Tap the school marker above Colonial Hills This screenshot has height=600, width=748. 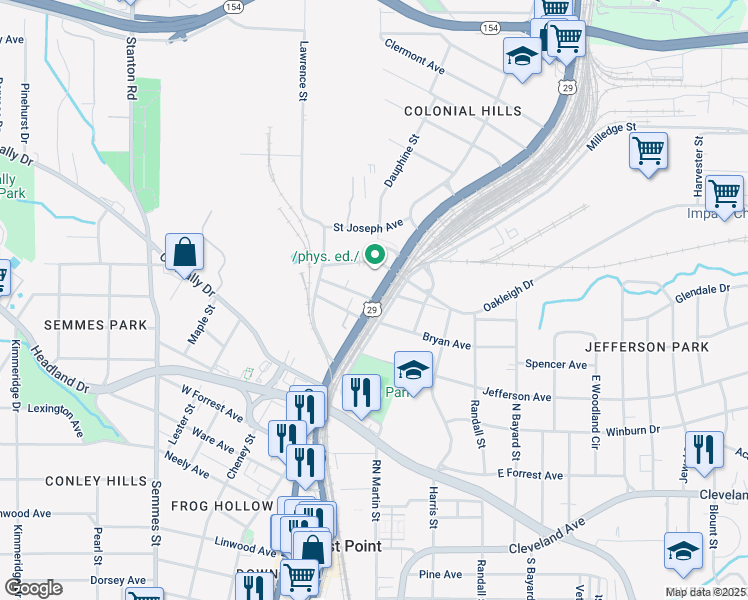(x=522, y=56)
